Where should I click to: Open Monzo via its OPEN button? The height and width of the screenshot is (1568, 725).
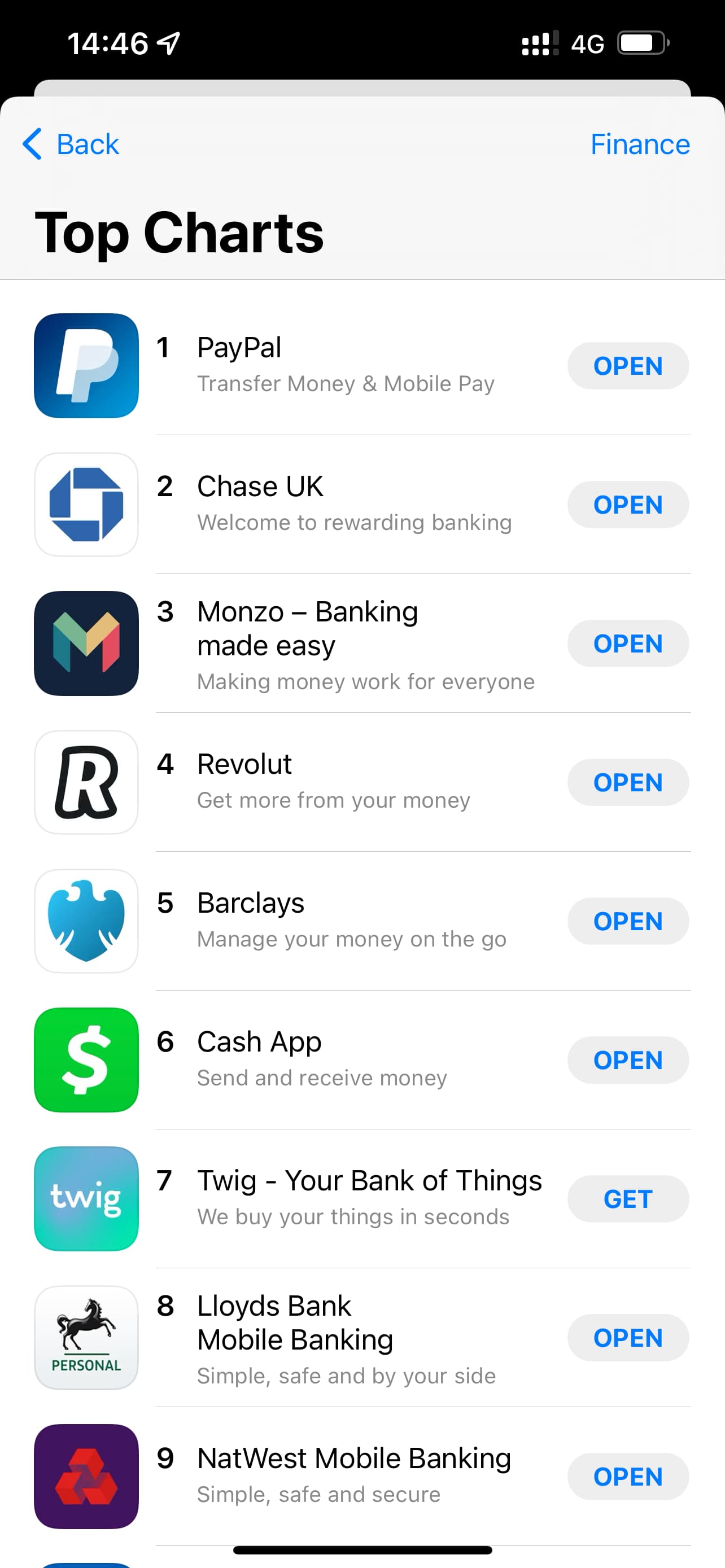click(628, 643)
